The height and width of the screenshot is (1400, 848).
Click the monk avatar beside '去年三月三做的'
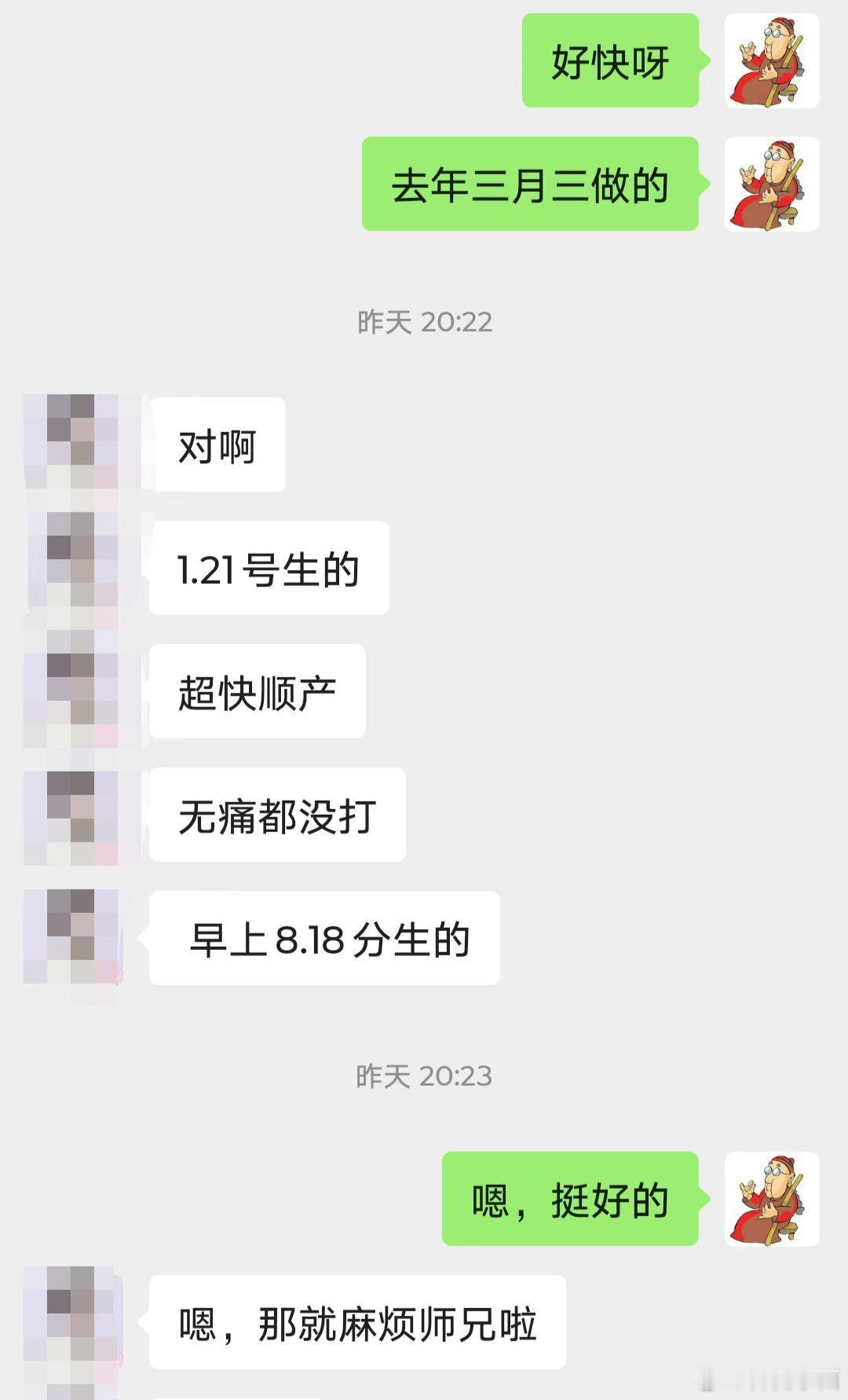tap(773, 186)
